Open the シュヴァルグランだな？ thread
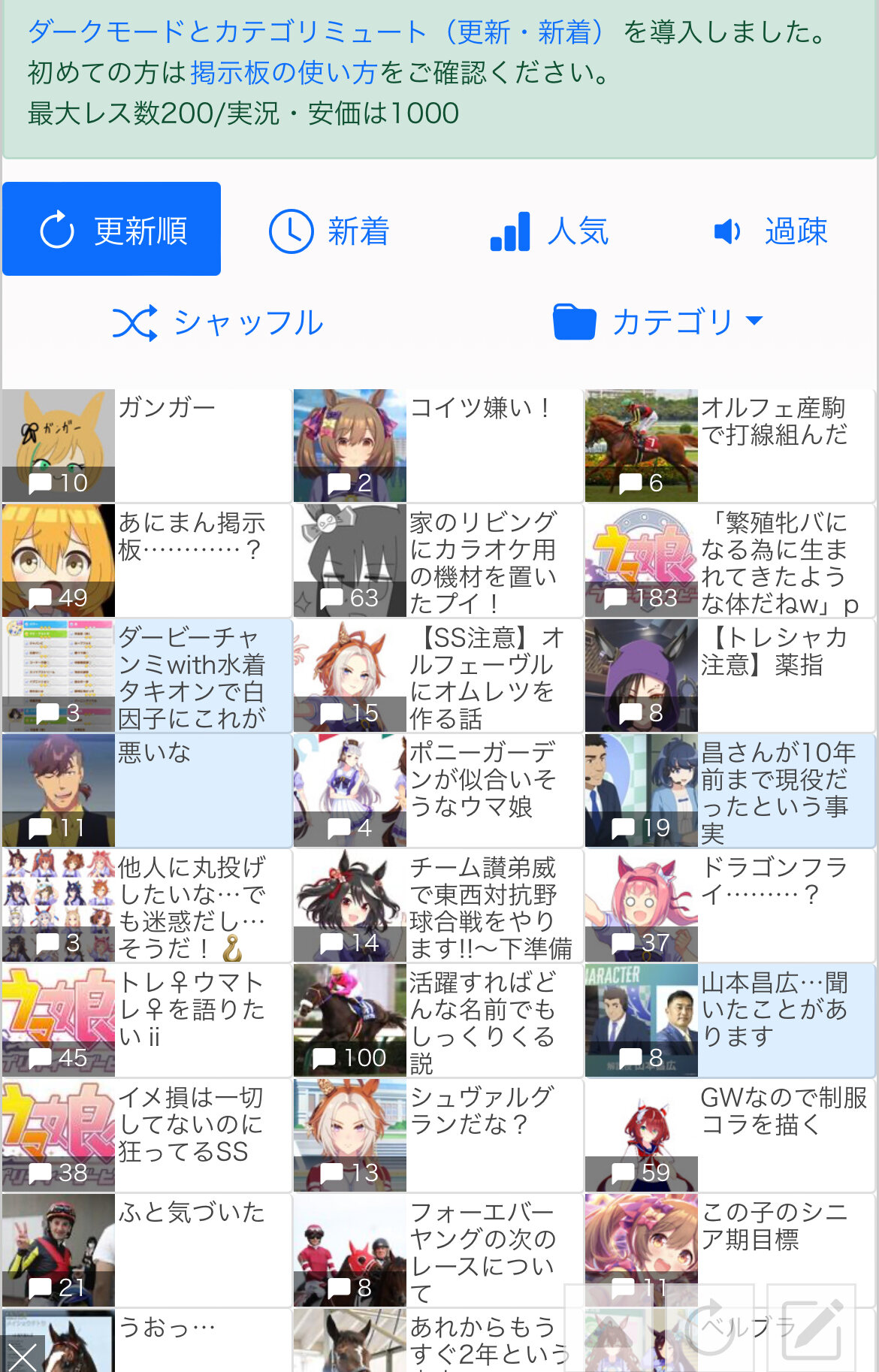 438,1135
